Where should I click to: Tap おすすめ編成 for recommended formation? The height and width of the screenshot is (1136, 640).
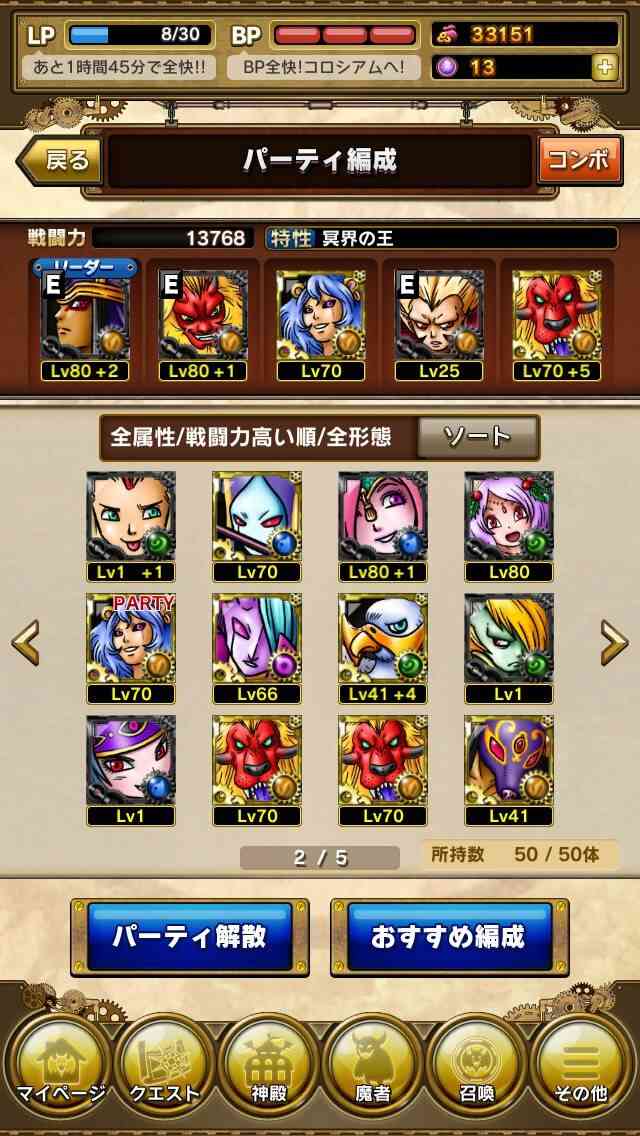tap(449, 937)
